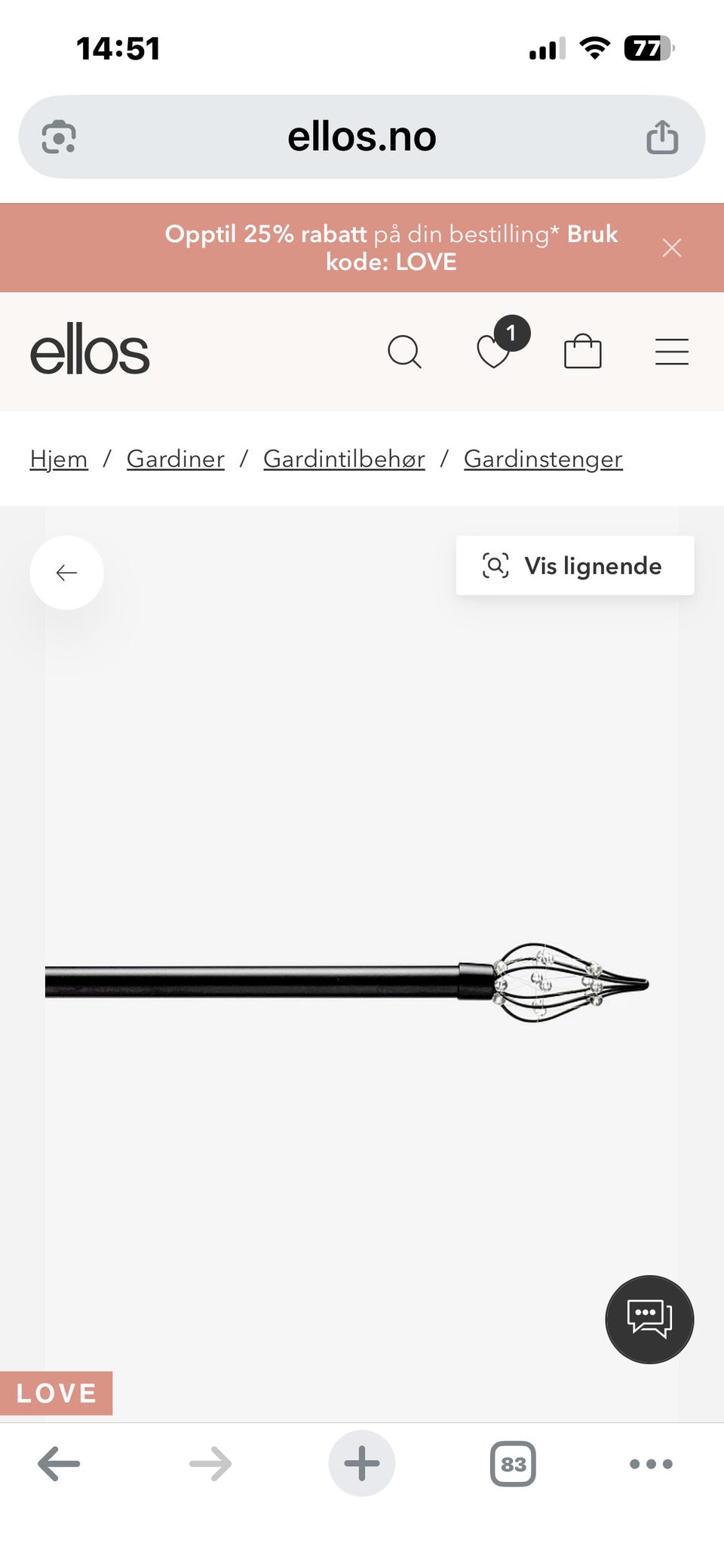Open Safari tab overview showing 83 tabs
The width and height of the screenshot is (724, 1568).
tap(512, 1464)
